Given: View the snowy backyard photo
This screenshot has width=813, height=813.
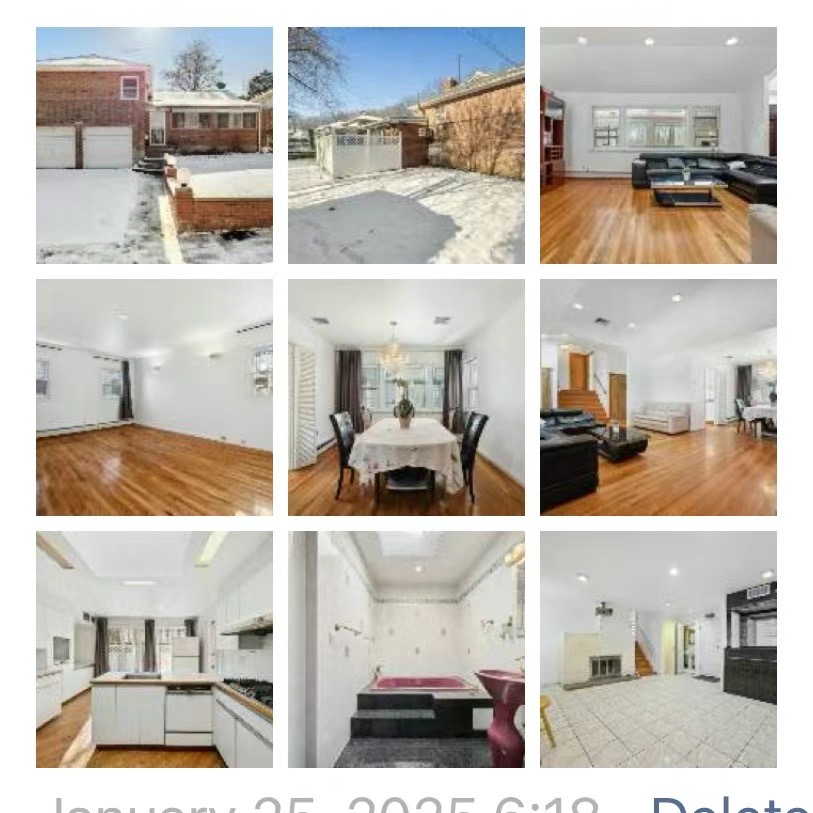Looking at the screenshot, I should 406,145.
